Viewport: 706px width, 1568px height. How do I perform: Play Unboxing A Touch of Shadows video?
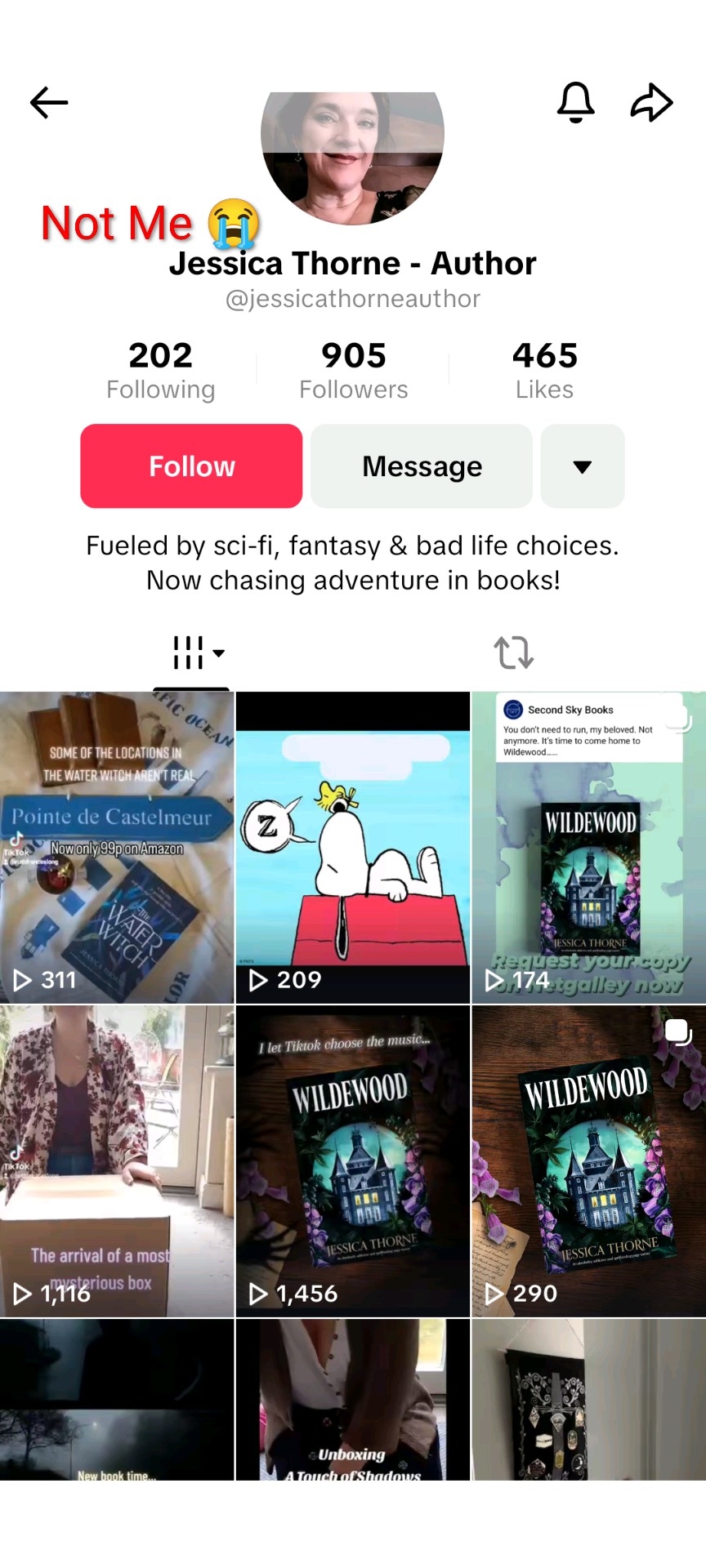pyautogui.click(x=353, y=1399)
